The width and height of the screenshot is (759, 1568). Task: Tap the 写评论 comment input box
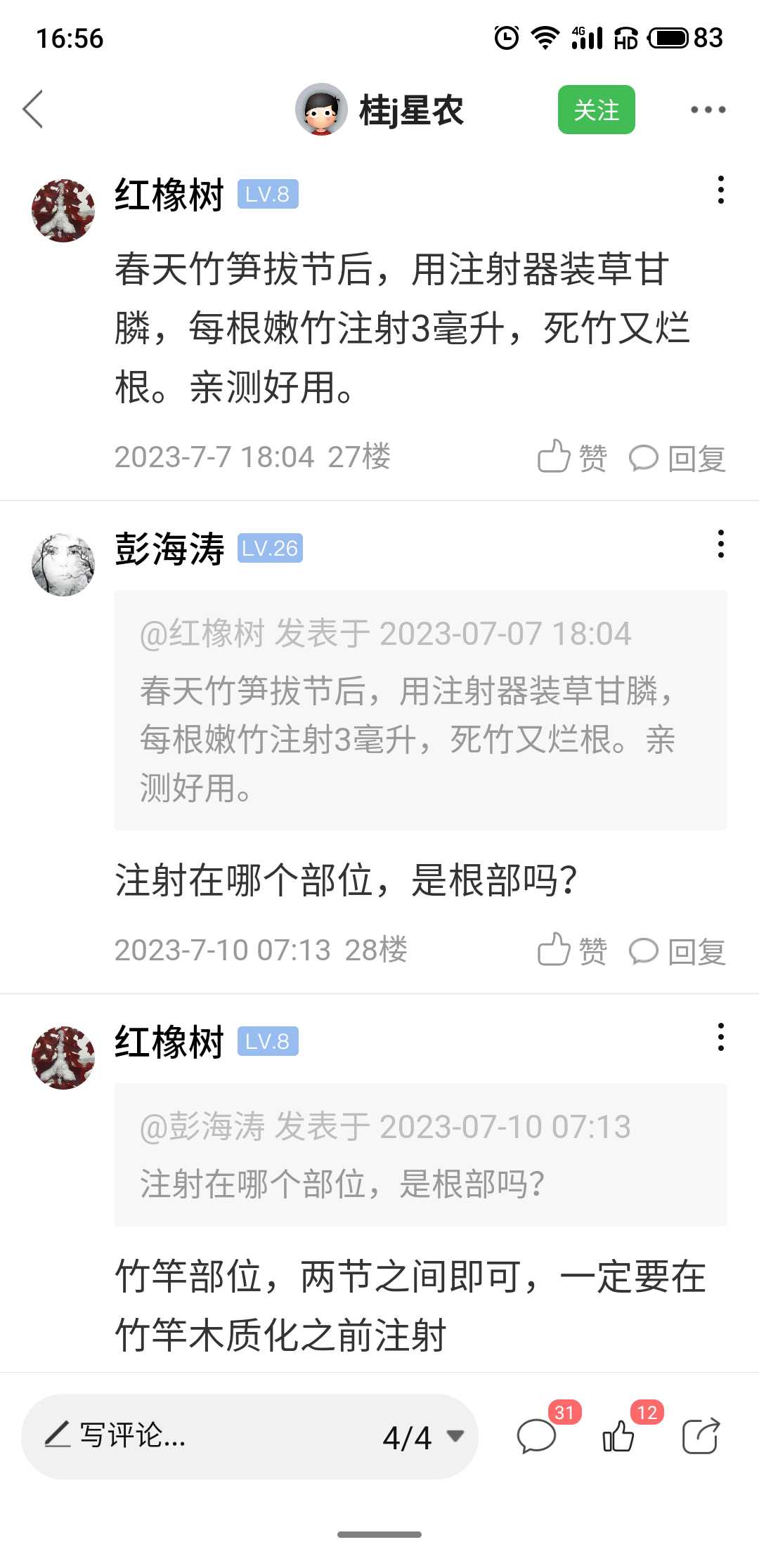(204, 1436)
